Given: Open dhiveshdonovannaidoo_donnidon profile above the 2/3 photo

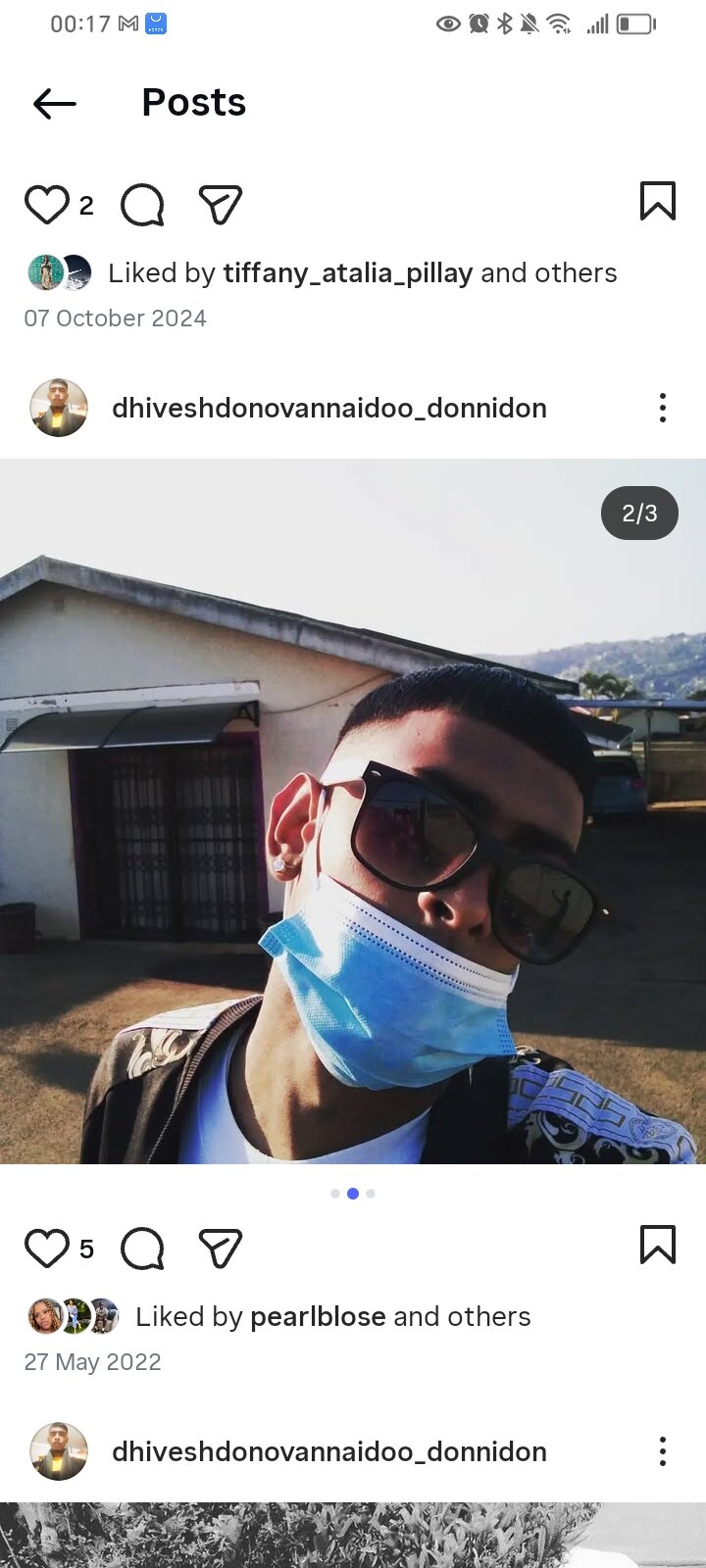Looking at the screenshot, I should [328, 408].
